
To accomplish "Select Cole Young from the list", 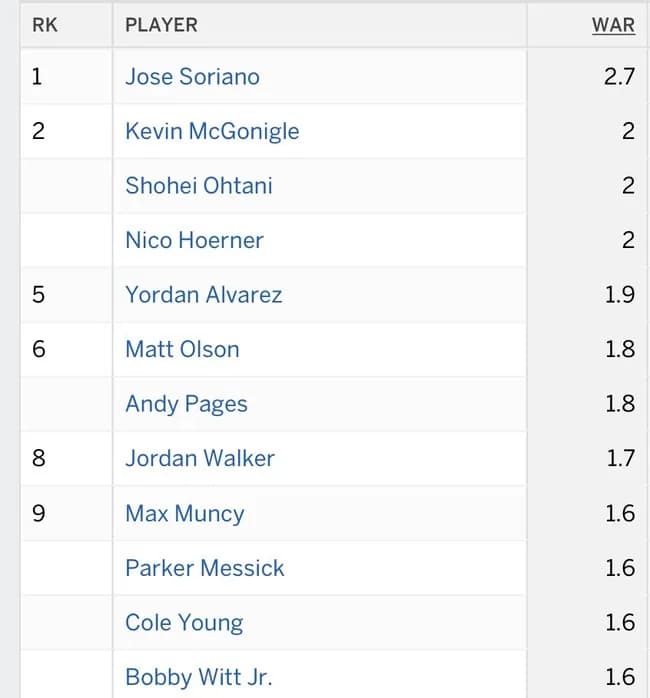I will pyautogui.click(x=184, y=622).
